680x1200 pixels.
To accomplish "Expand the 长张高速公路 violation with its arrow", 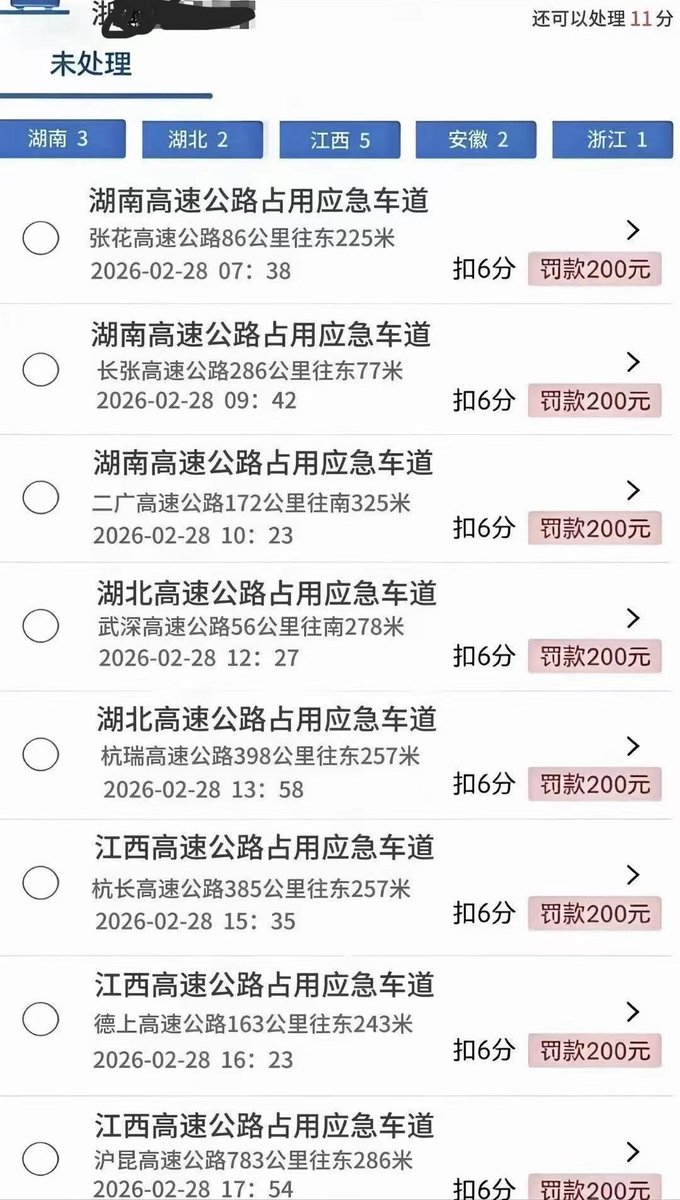I will pyautogui.click(x=632, y=361).
